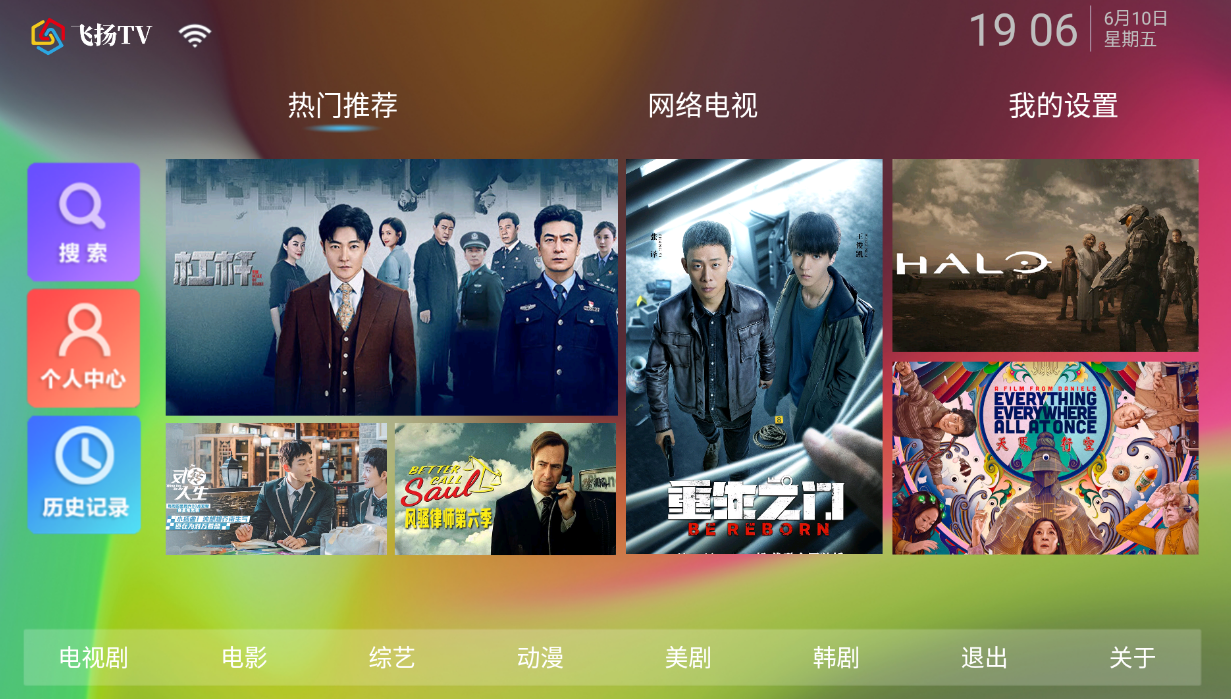Screen dimensions: 1231x699
Task: Open the 杠杆 drama poster
Action: pyautogui.click(x=391, y=287)
